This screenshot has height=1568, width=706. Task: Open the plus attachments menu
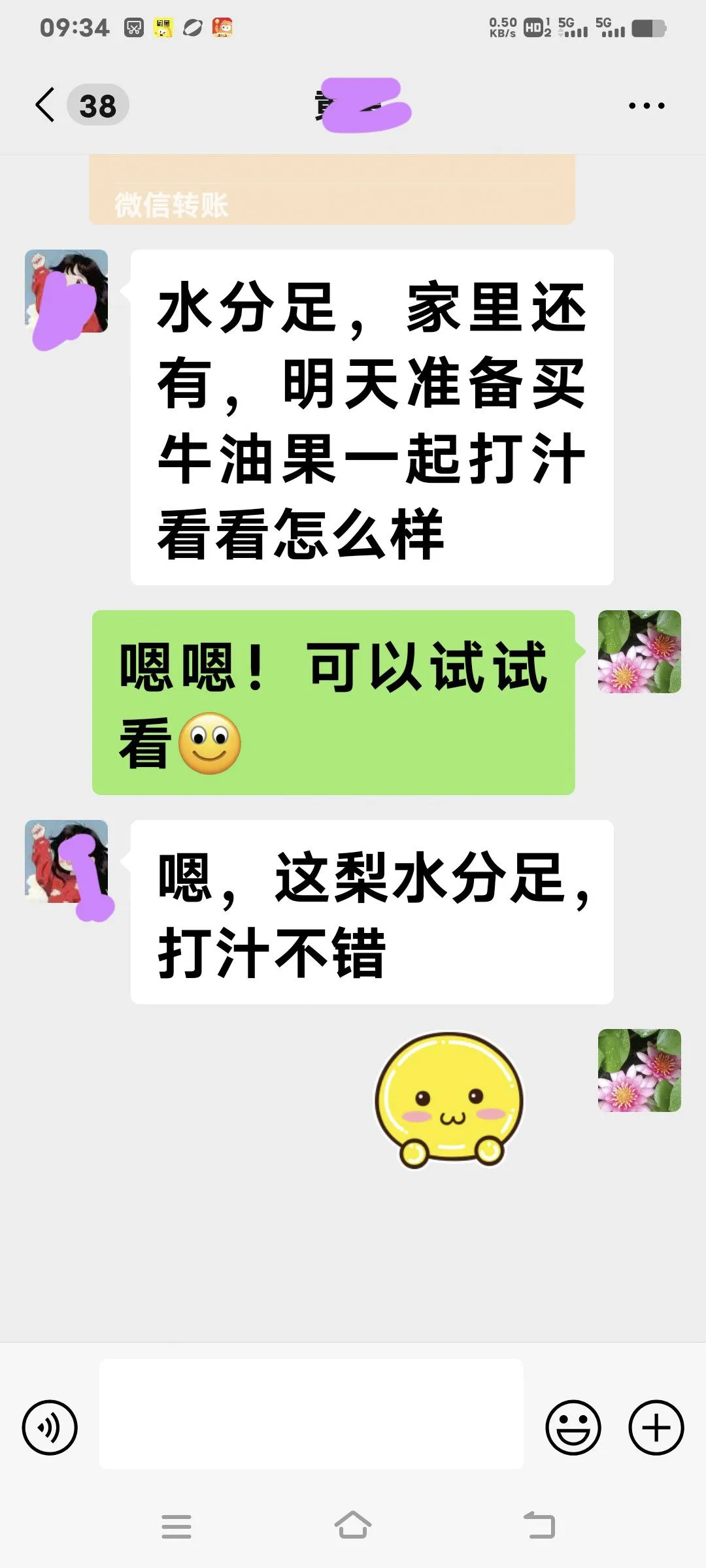point(656,1428)
